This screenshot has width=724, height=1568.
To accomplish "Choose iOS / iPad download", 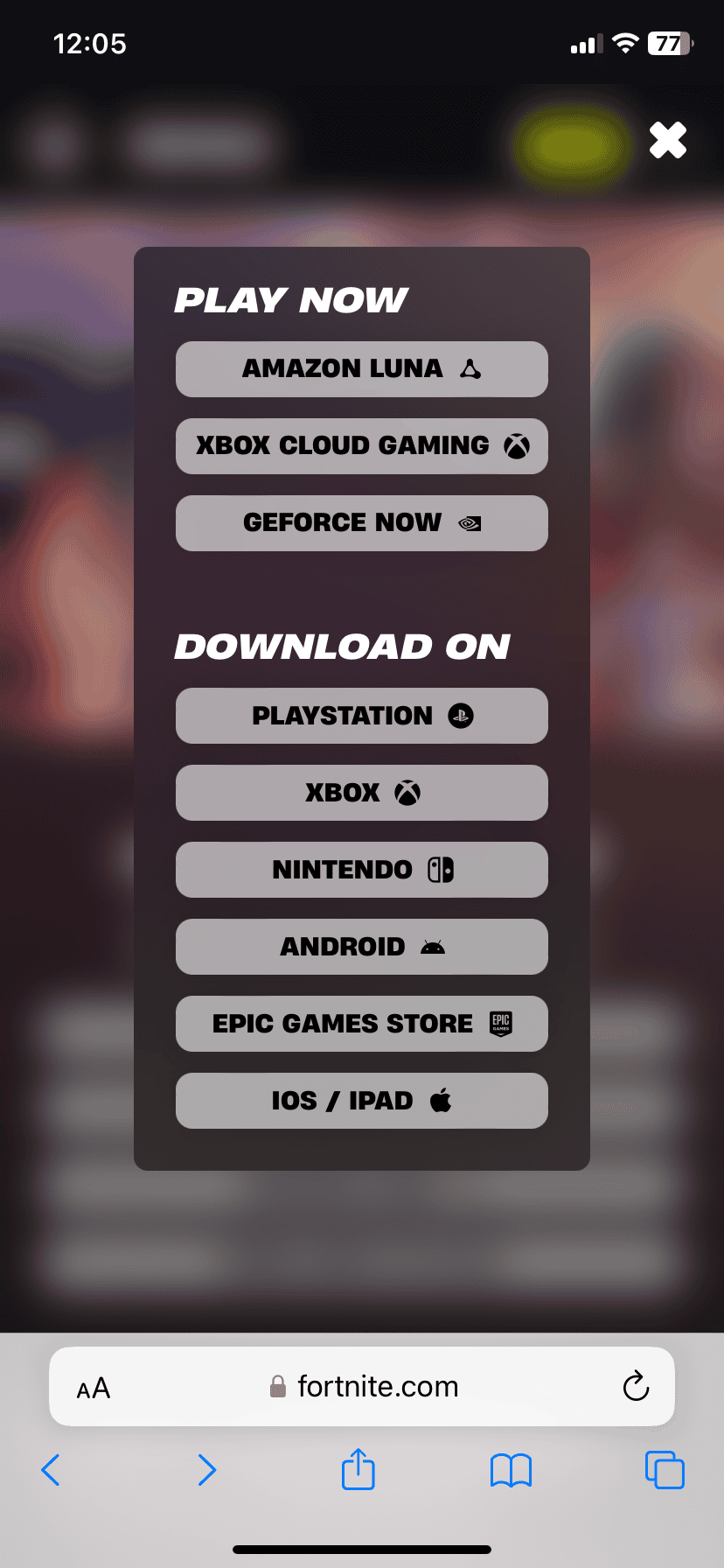I will click(361, 1101).
